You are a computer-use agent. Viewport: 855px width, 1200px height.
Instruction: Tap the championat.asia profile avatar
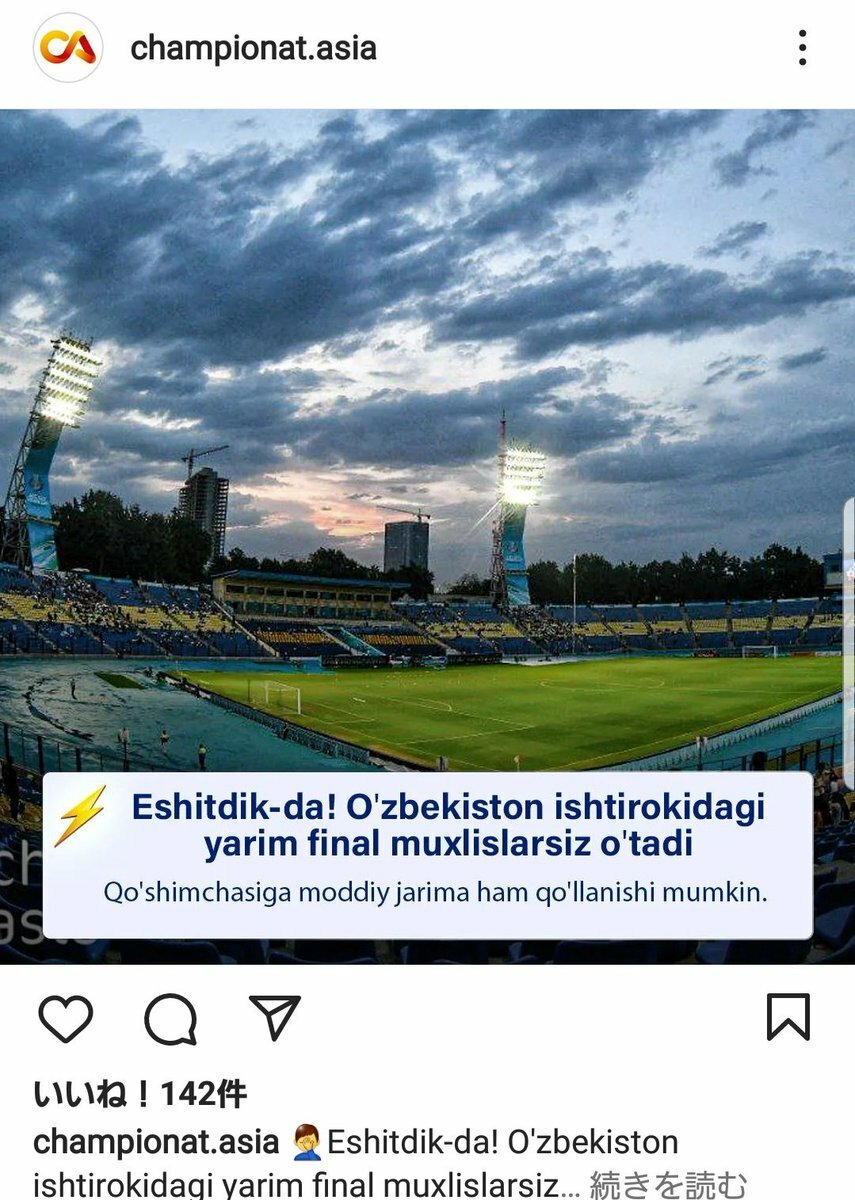[x=68, y=48]
